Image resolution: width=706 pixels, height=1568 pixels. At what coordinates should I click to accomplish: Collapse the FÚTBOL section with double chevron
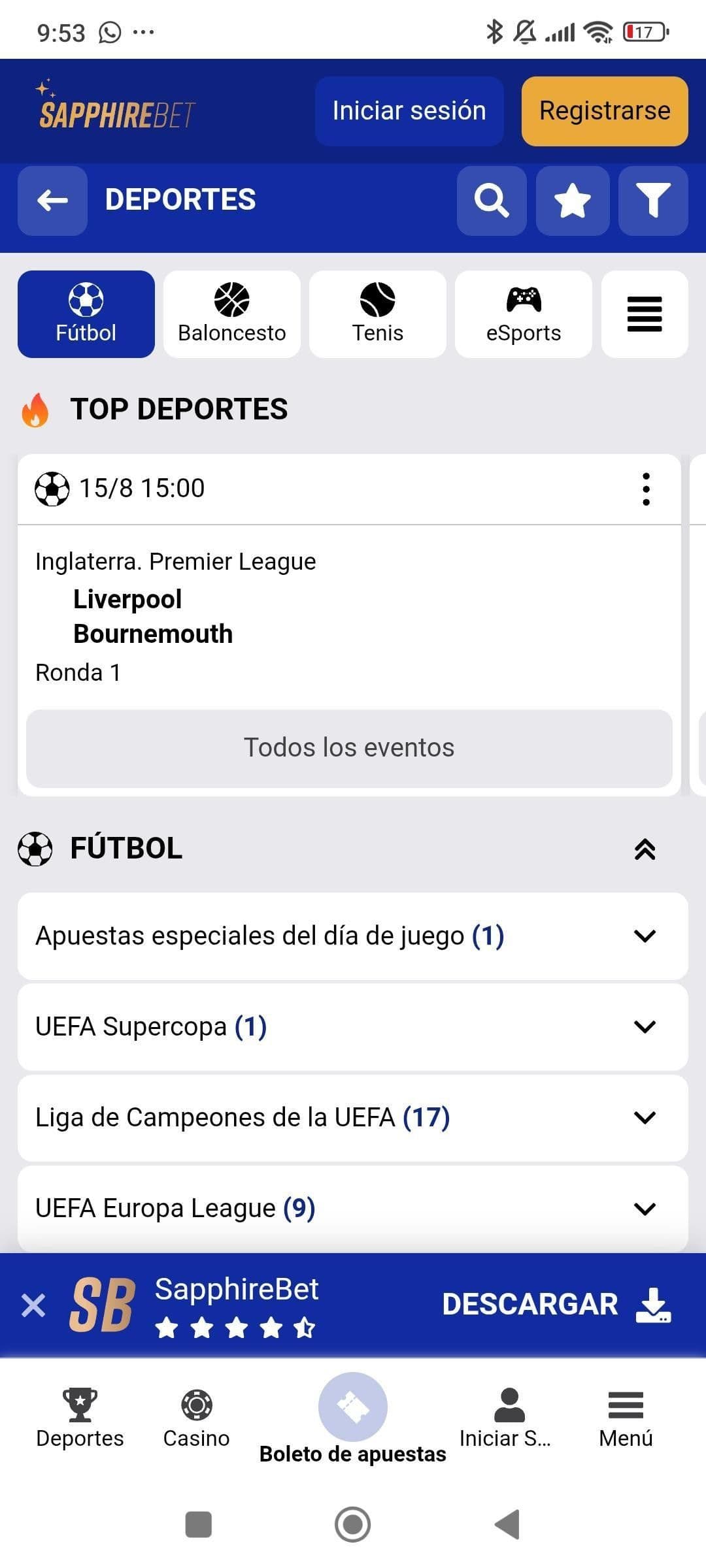[x=646, y=849]
